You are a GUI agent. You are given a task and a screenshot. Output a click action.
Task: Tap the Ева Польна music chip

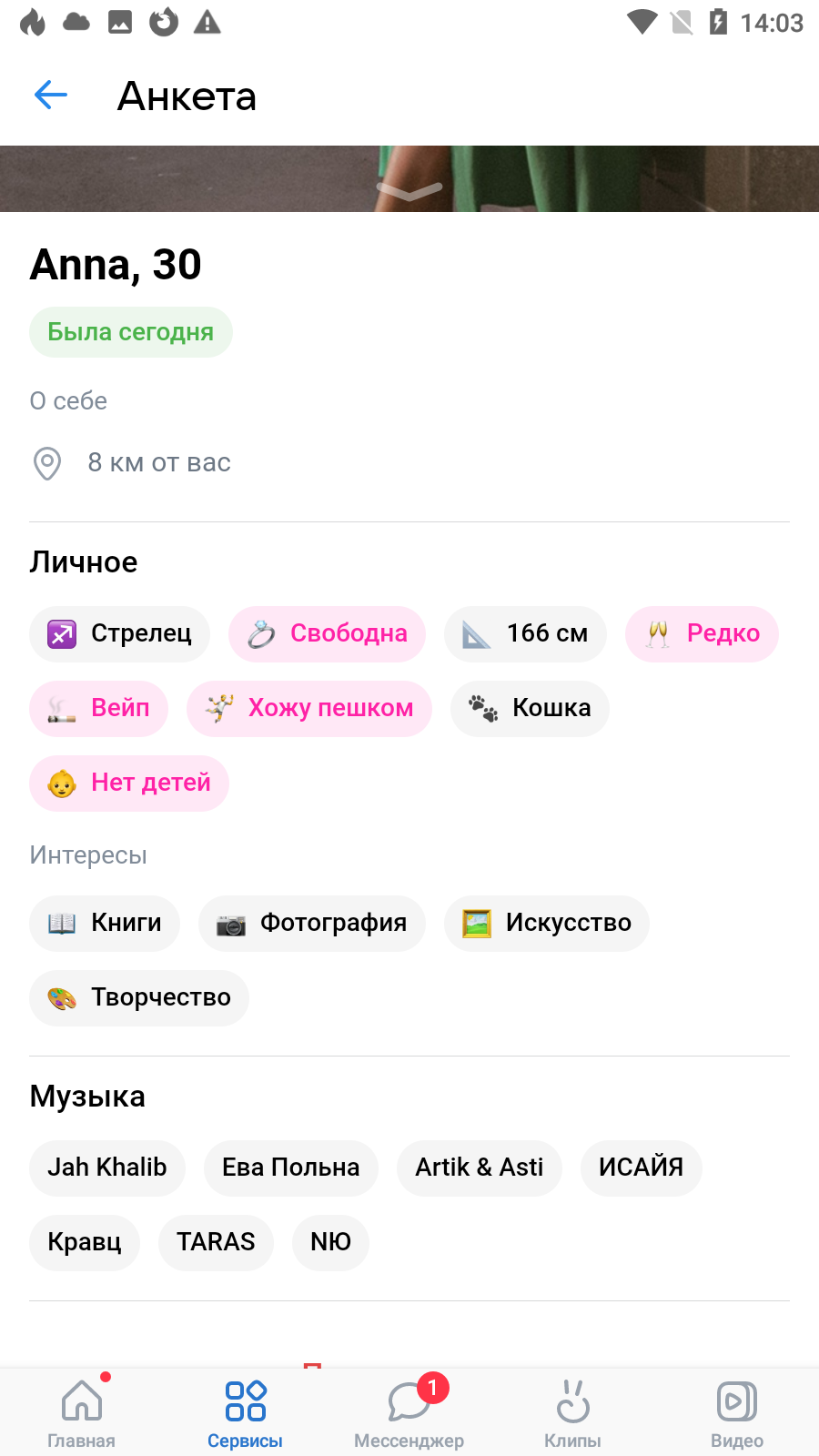(x=291, y=1168)
